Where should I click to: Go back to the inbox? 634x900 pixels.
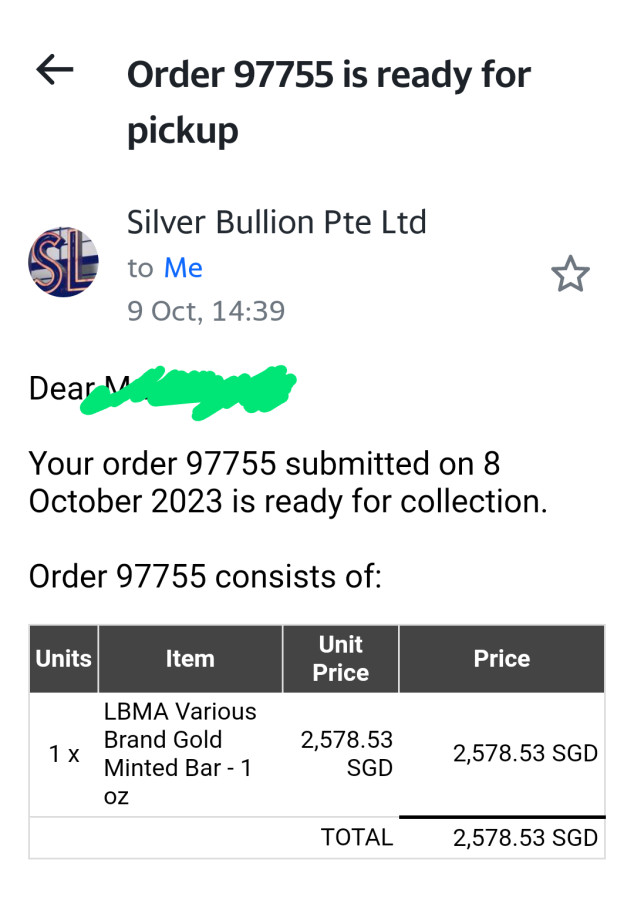[55, 69]
